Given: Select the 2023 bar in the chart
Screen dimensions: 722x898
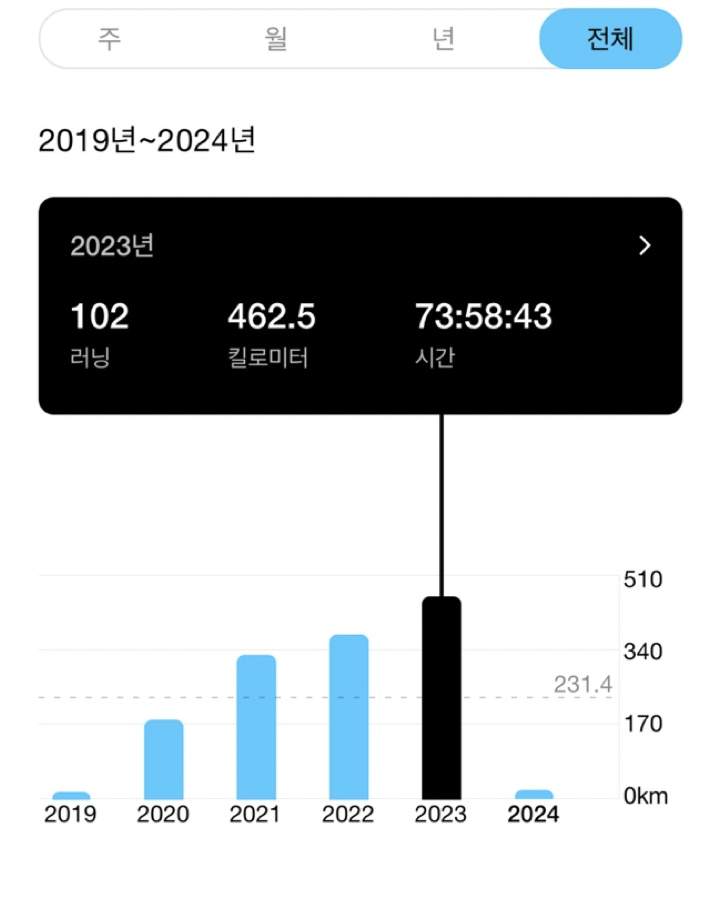Looking at the screenshot, I should pos(440,700).
